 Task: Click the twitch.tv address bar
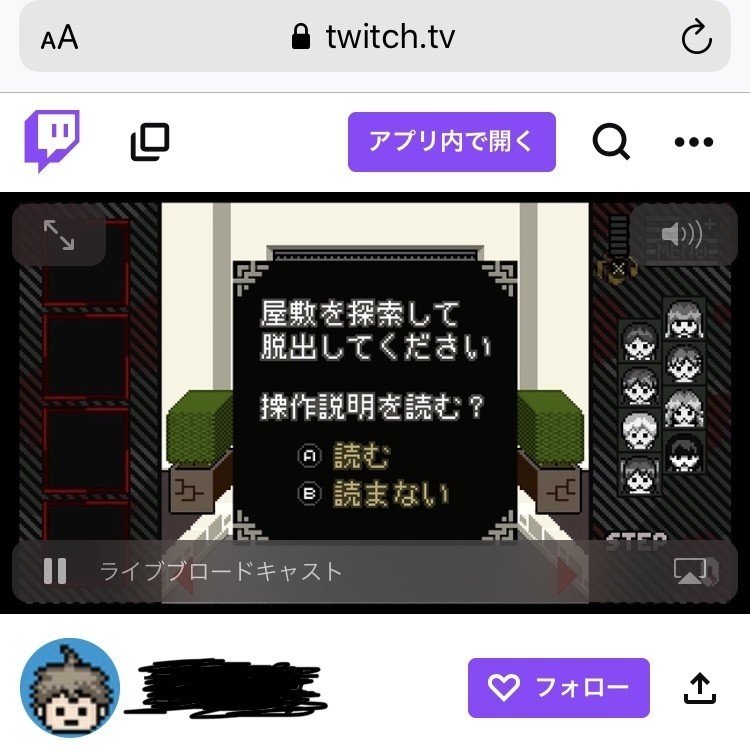click(388, 37)
